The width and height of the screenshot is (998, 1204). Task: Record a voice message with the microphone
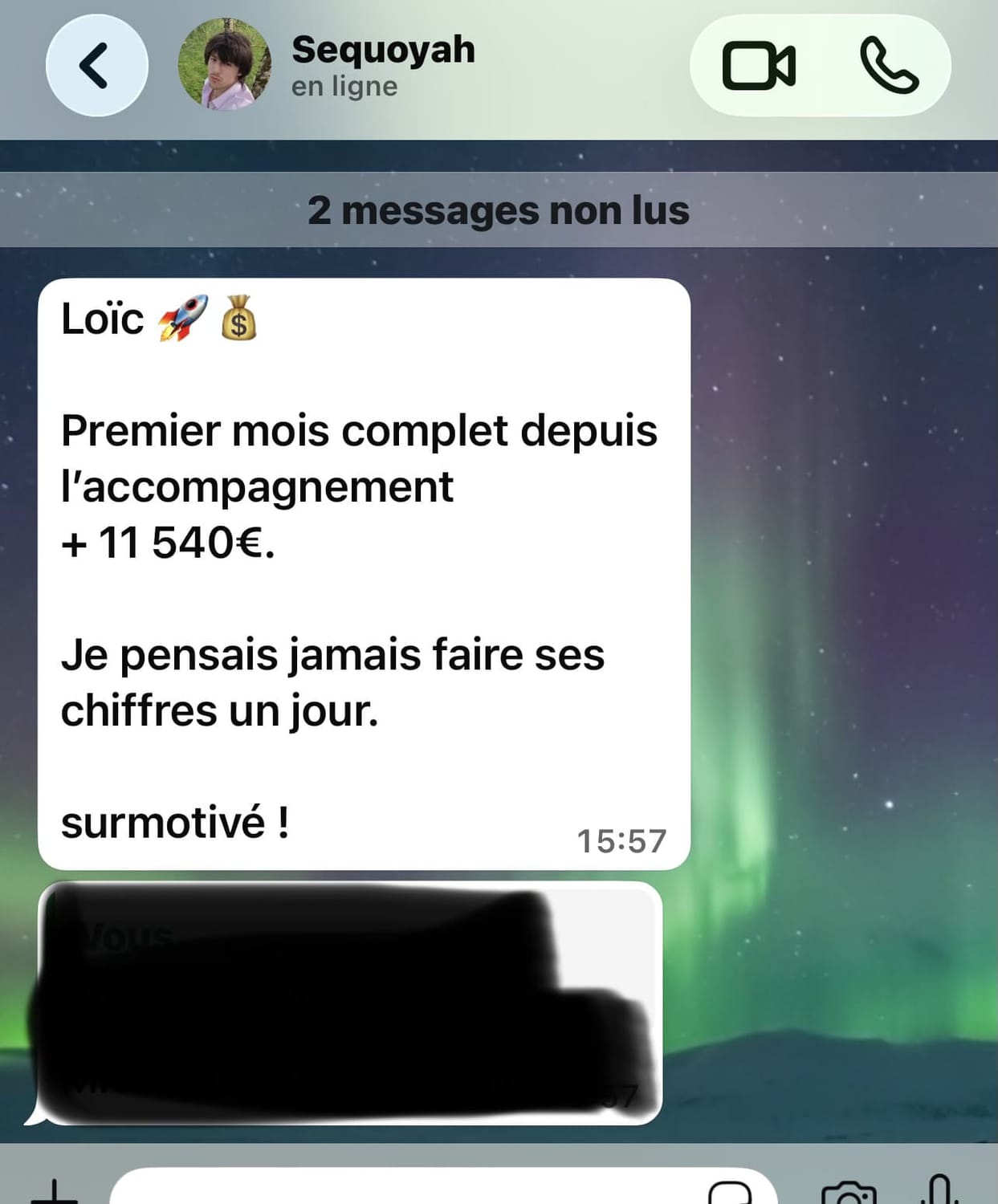pyautogui.click(x=939, y=1191)
